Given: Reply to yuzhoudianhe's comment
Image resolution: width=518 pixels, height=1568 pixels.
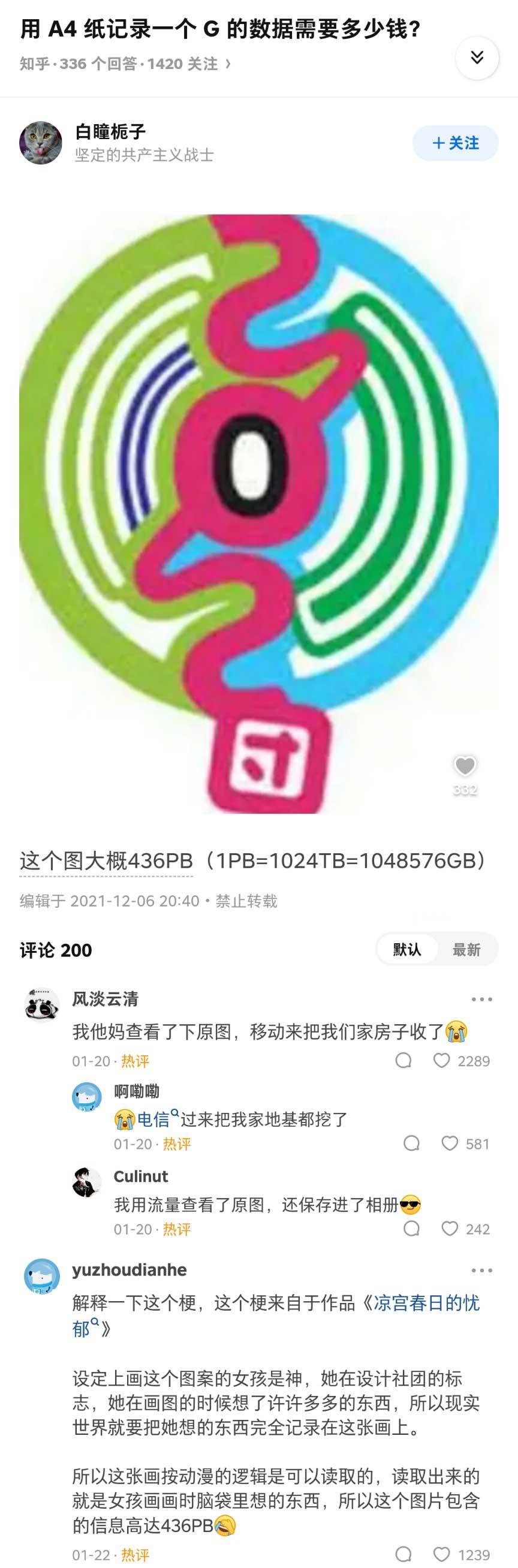Looking at the screenshot, I should (403, 1555).
